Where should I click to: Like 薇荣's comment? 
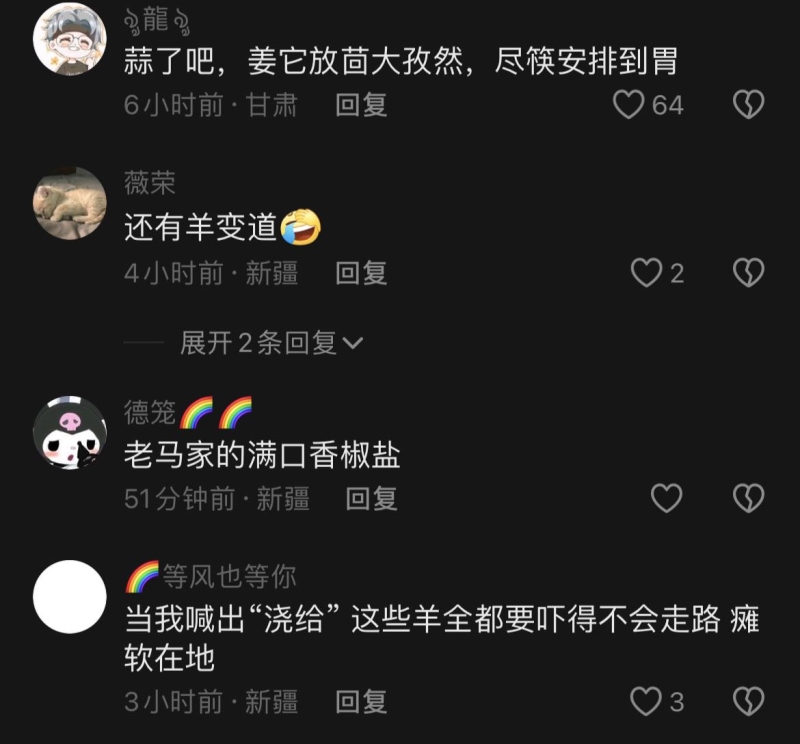pos(647,273)
